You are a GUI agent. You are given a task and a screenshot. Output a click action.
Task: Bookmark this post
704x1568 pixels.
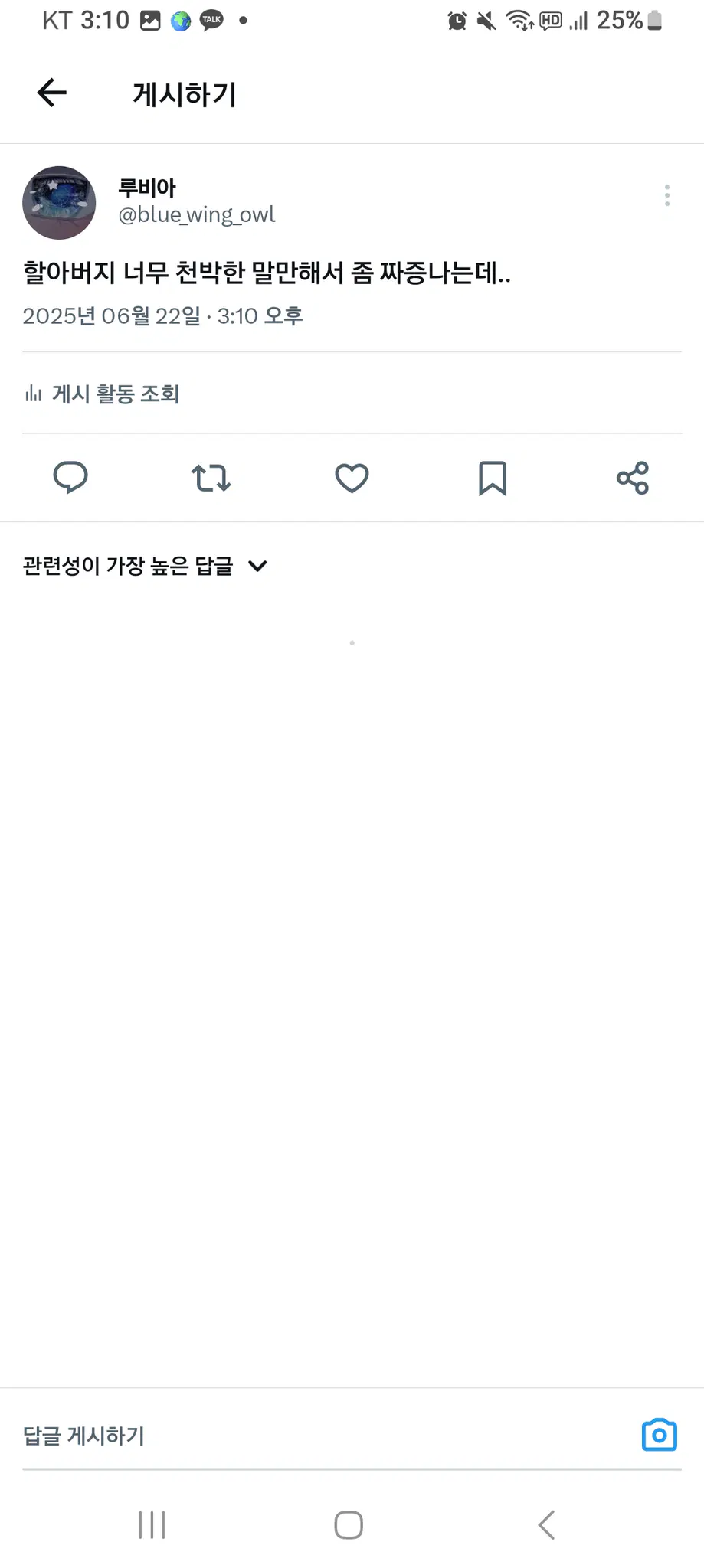493,478
